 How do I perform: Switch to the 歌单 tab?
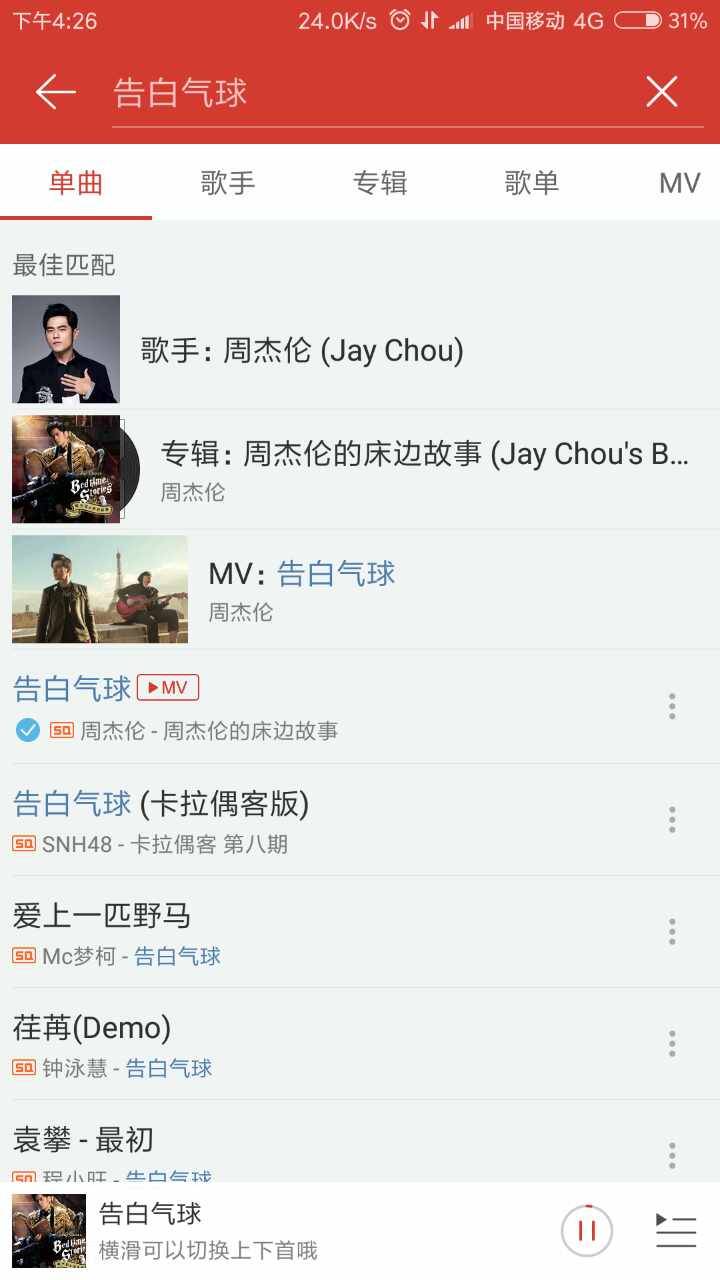coord(532,183)
